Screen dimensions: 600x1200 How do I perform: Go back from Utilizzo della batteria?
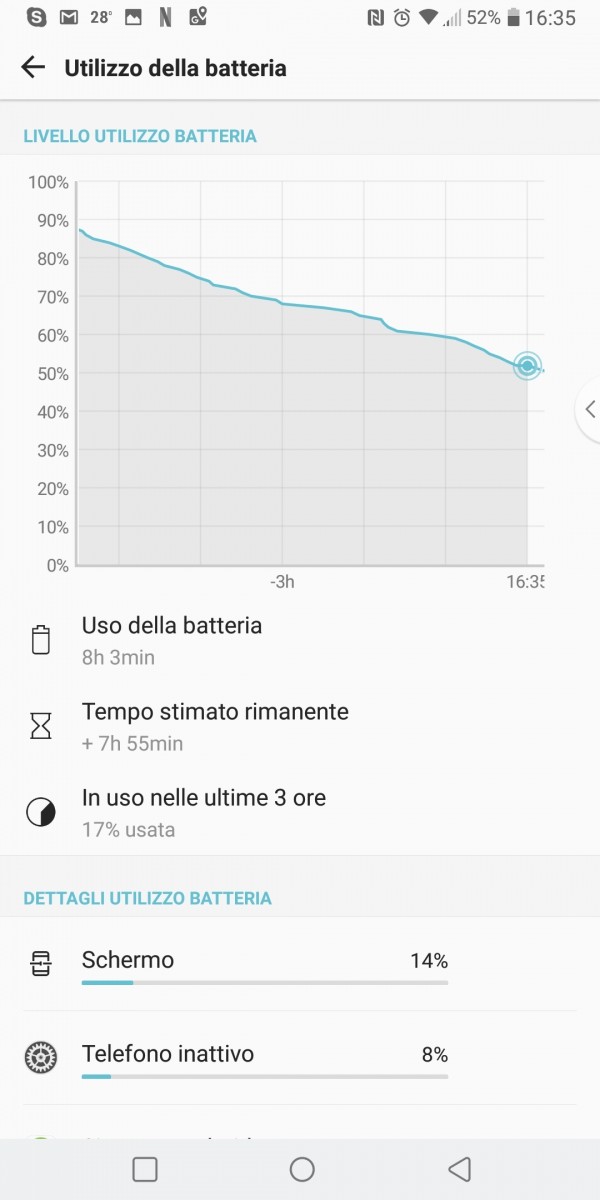click(x=33, y=68)
